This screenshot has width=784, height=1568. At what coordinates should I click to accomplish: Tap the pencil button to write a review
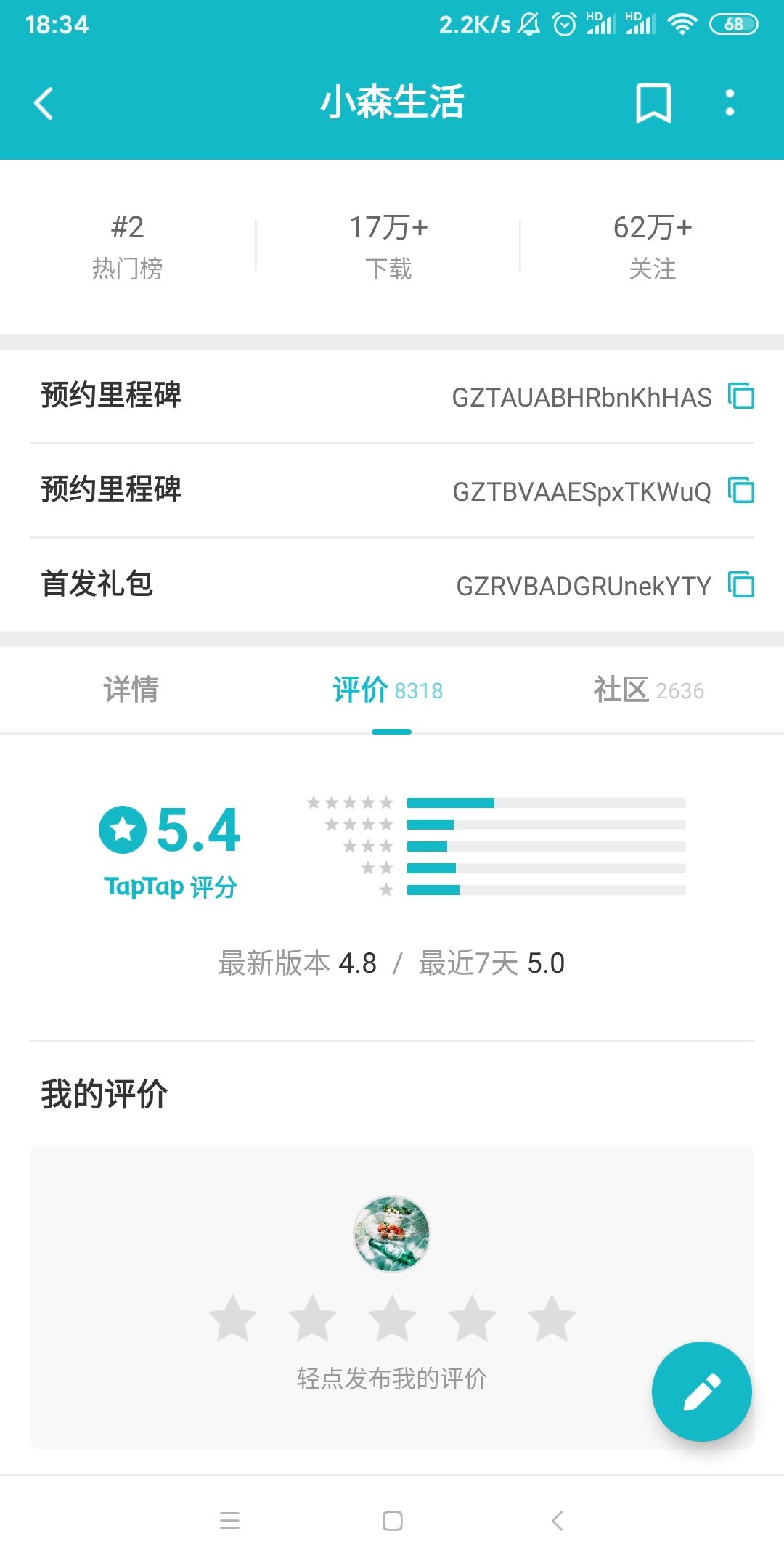tap(701, 1391)
